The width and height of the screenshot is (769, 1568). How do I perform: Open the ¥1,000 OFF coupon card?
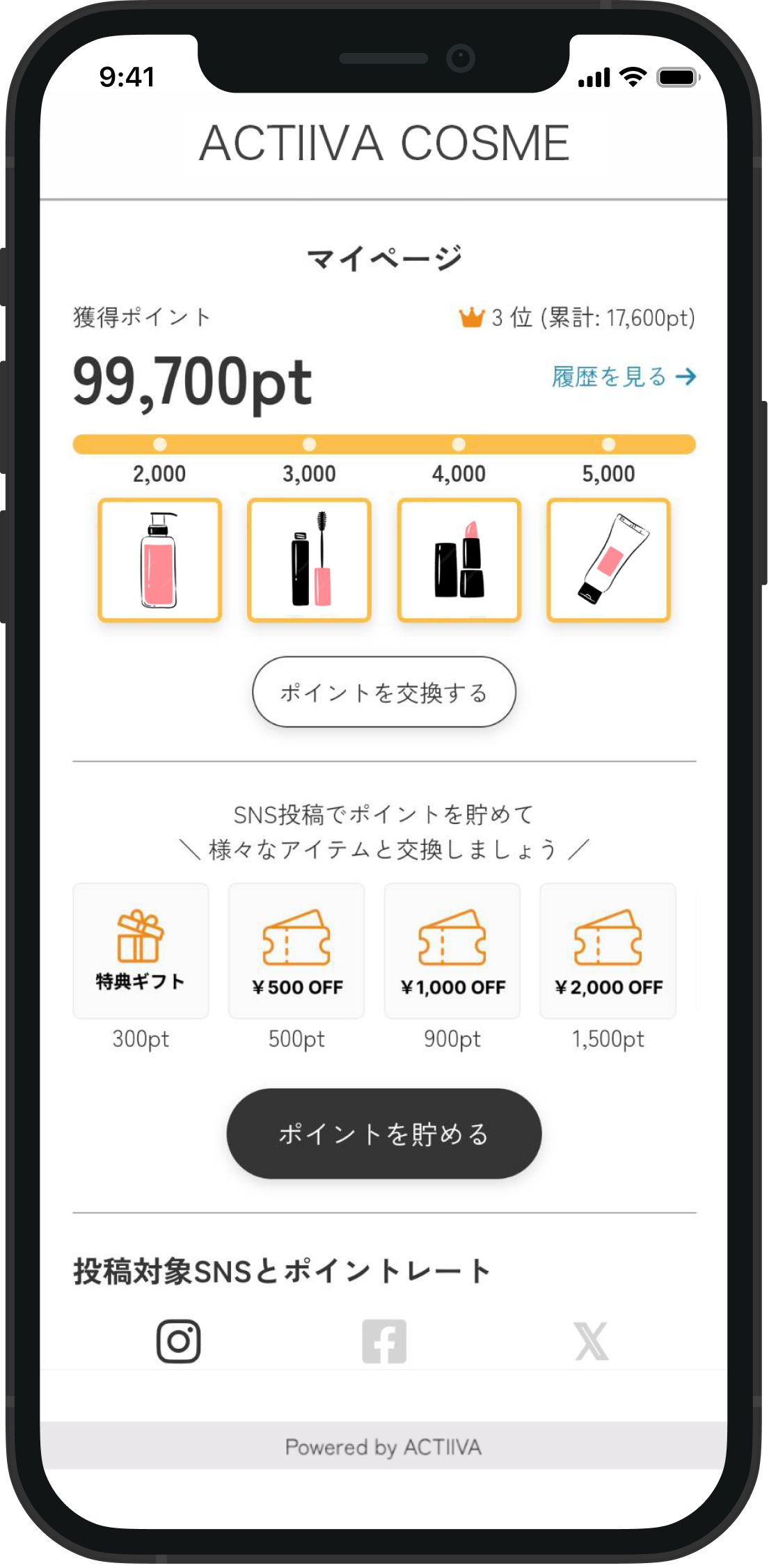tap(452, 951)
